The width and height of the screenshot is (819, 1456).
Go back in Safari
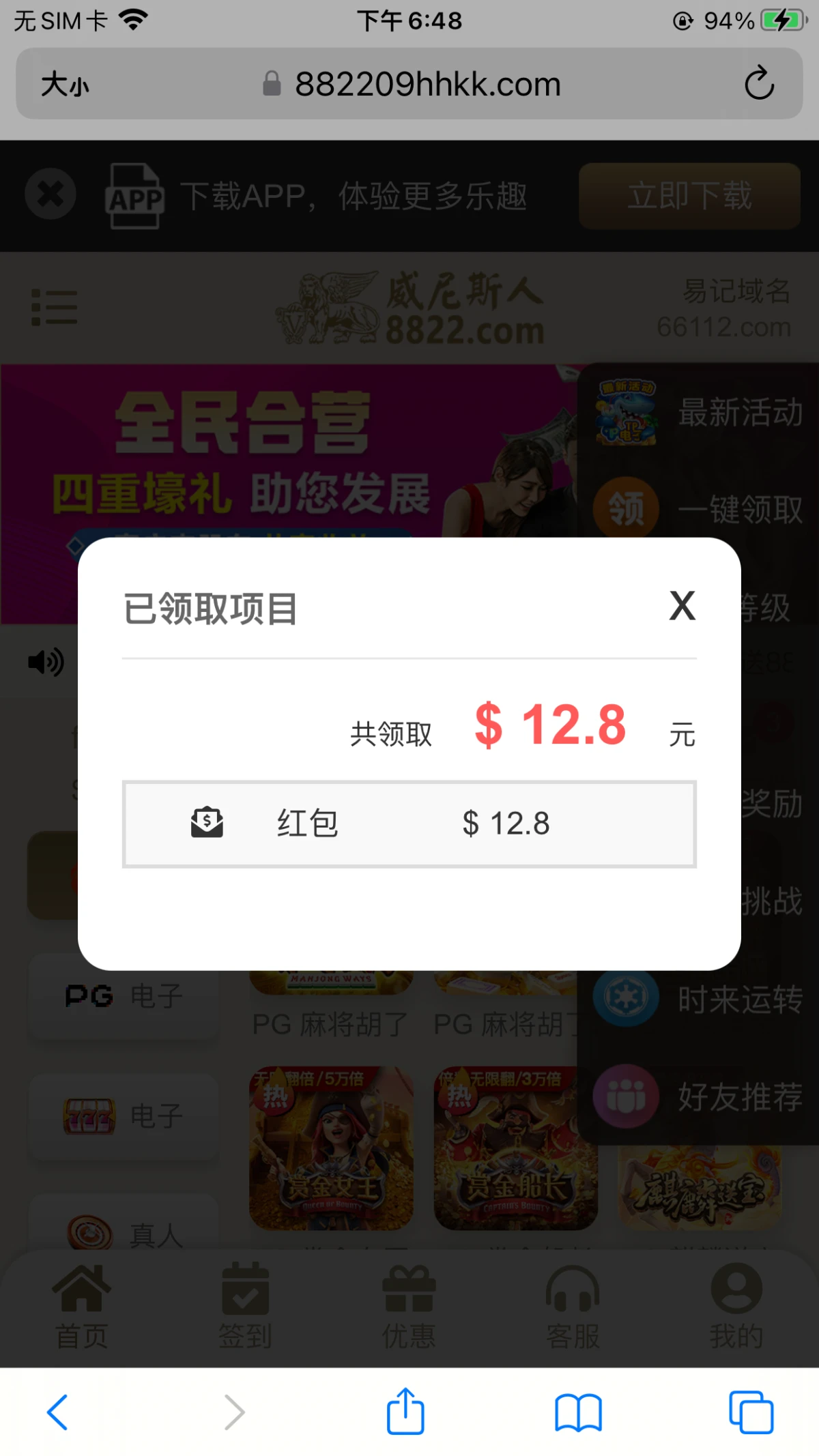(57, 1412)
